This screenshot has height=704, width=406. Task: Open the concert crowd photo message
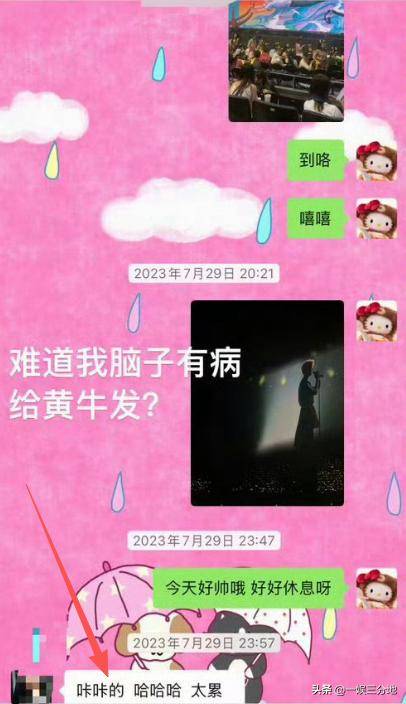point(287,61)
